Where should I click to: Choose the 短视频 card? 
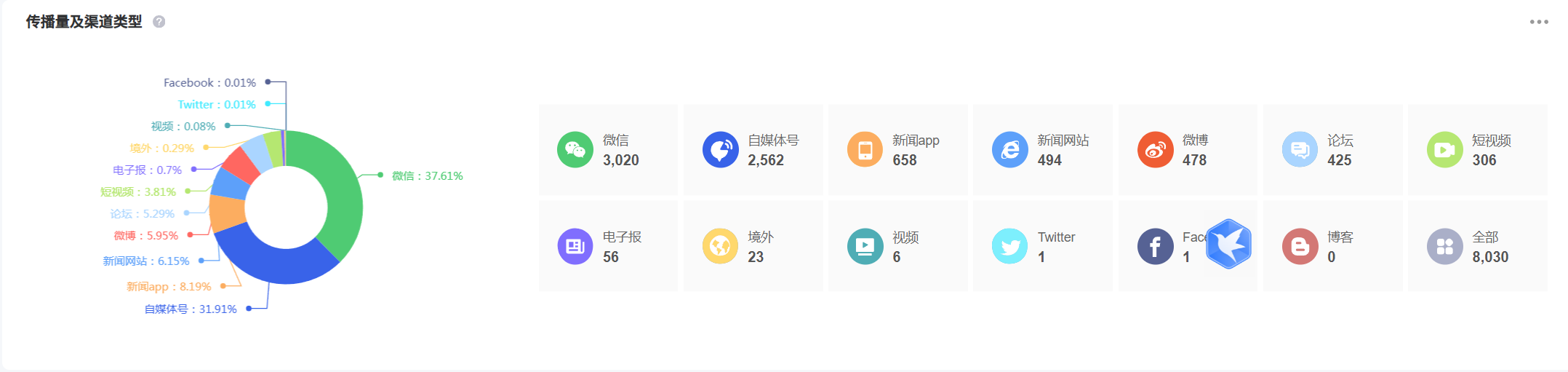coord(1477,149)
